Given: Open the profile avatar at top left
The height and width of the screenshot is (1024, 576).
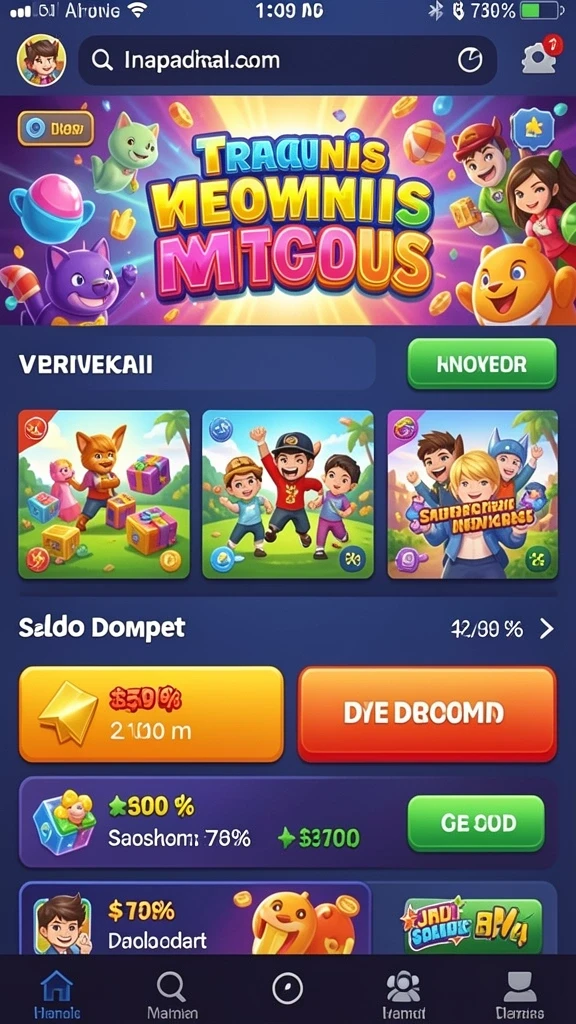Looking at the screenshot, I should pyautogui.click(x=42, y=60).
